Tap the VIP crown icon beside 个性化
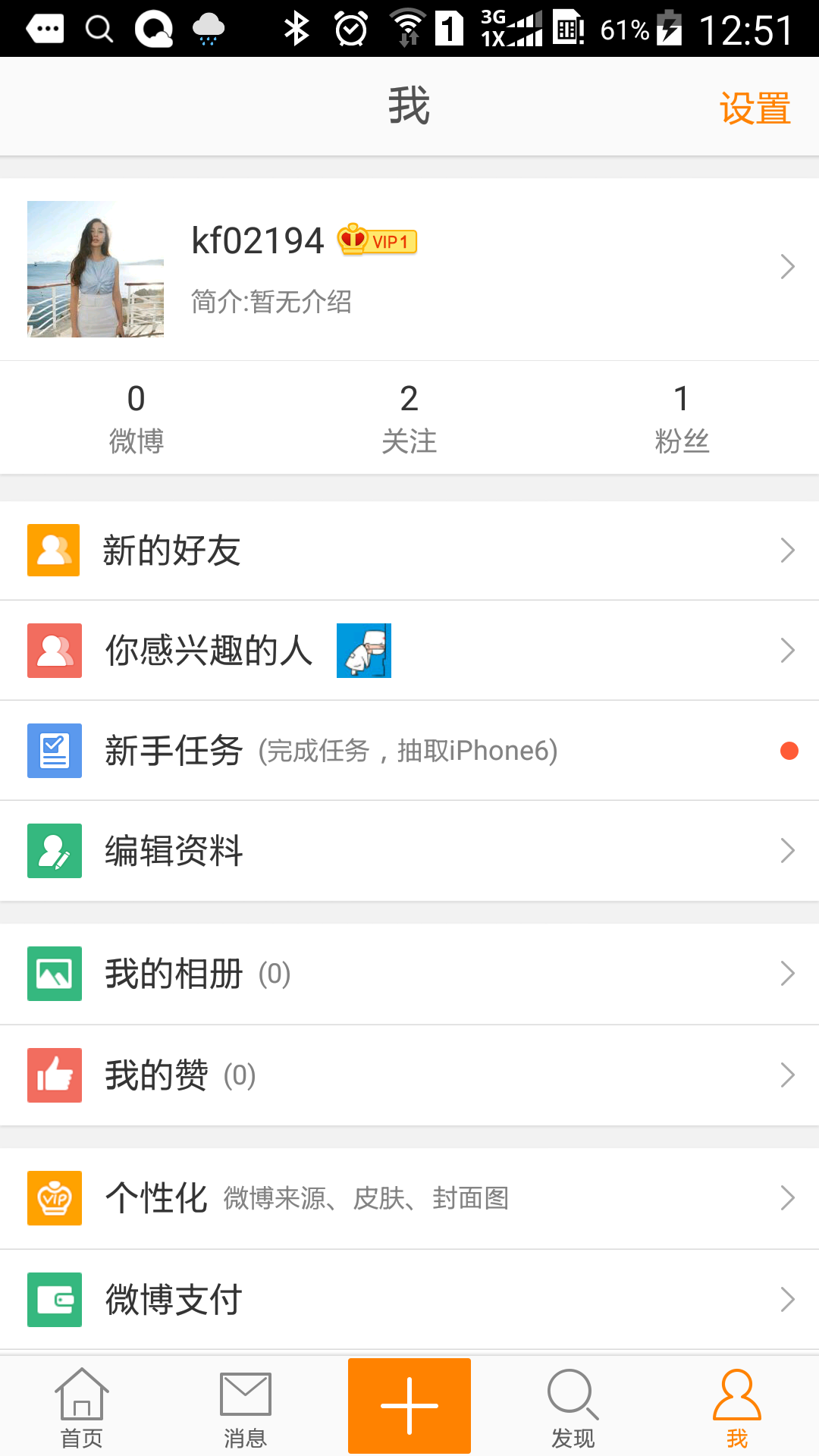819x1456 pixels. pos(54,1198)
